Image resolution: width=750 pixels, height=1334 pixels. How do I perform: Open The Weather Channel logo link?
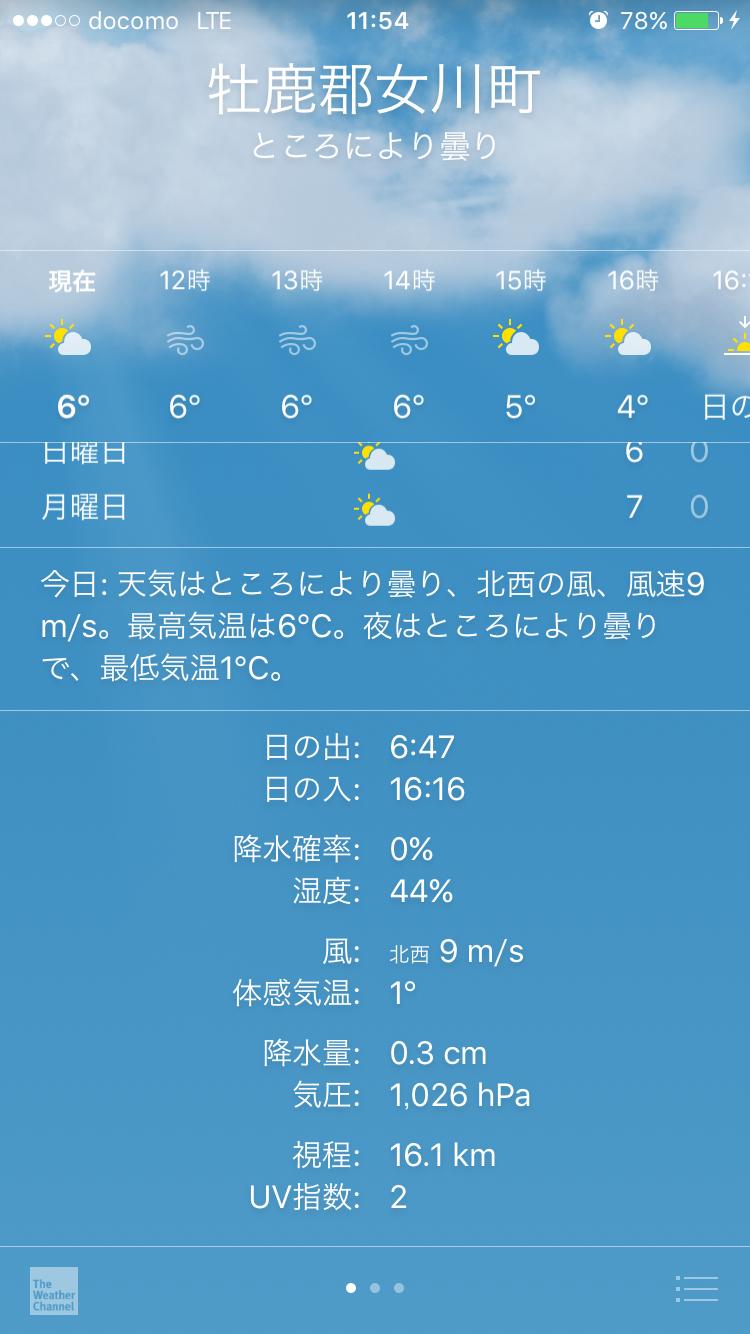pyautogui.click(x=53, y=1290)
